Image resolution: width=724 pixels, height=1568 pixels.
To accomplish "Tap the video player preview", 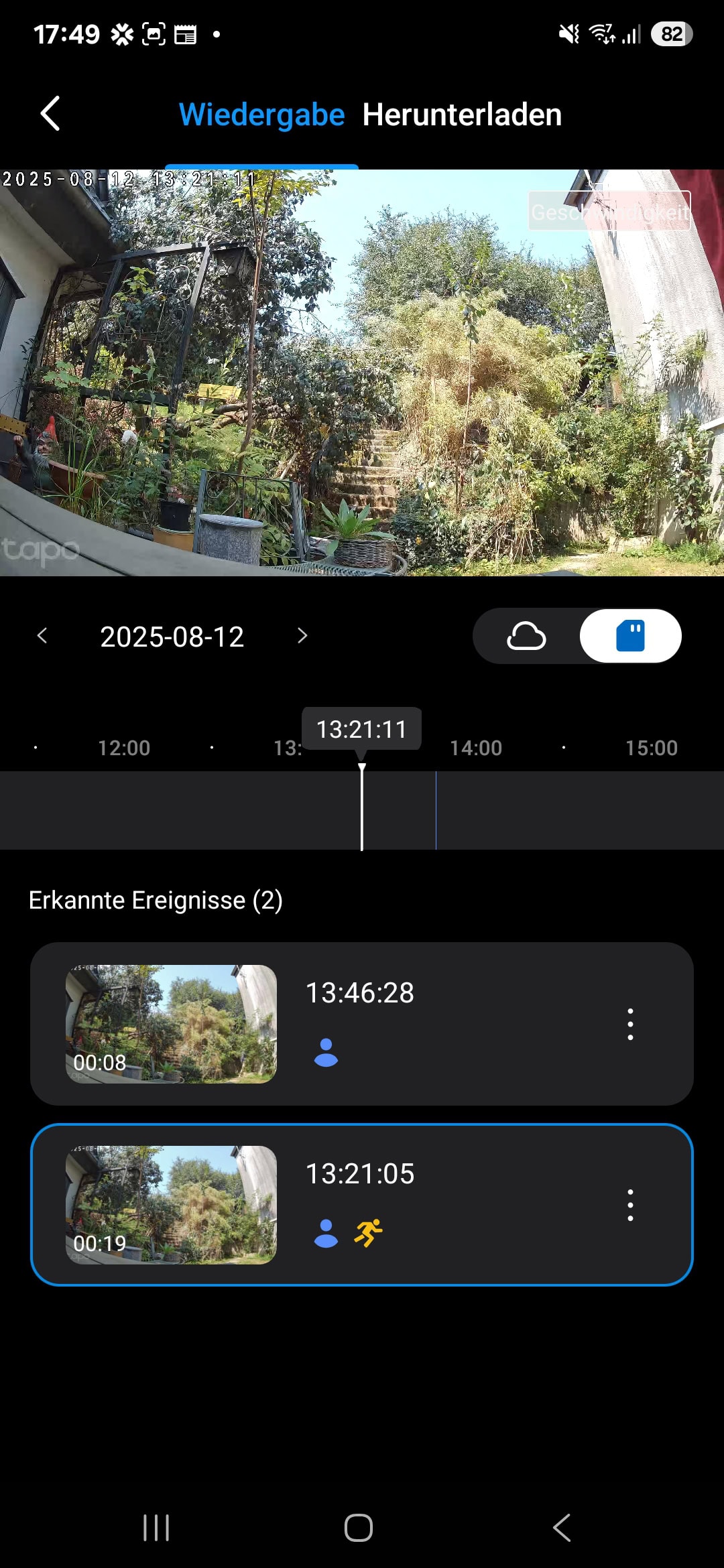I will pos(362,373).
